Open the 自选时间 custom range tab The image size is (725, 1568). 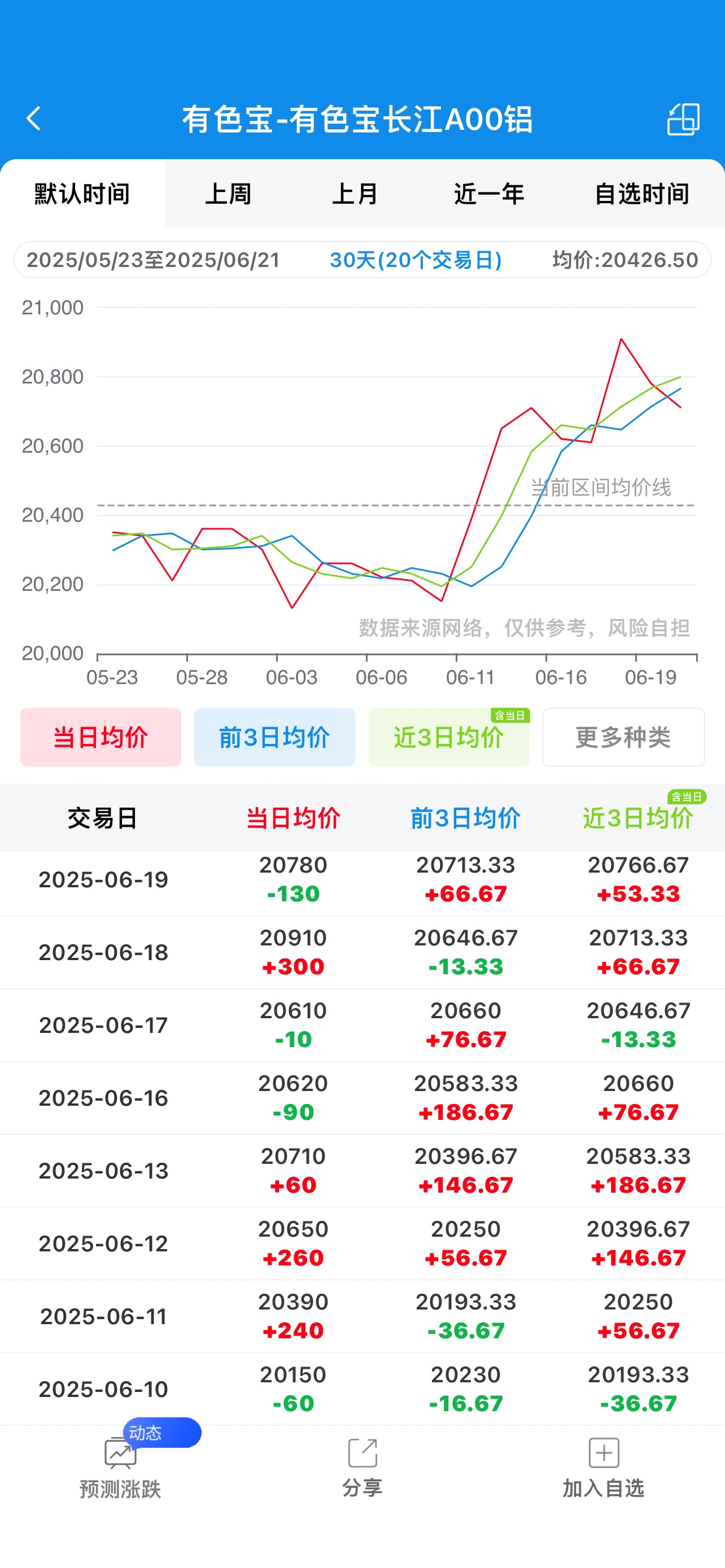[641, 194]
